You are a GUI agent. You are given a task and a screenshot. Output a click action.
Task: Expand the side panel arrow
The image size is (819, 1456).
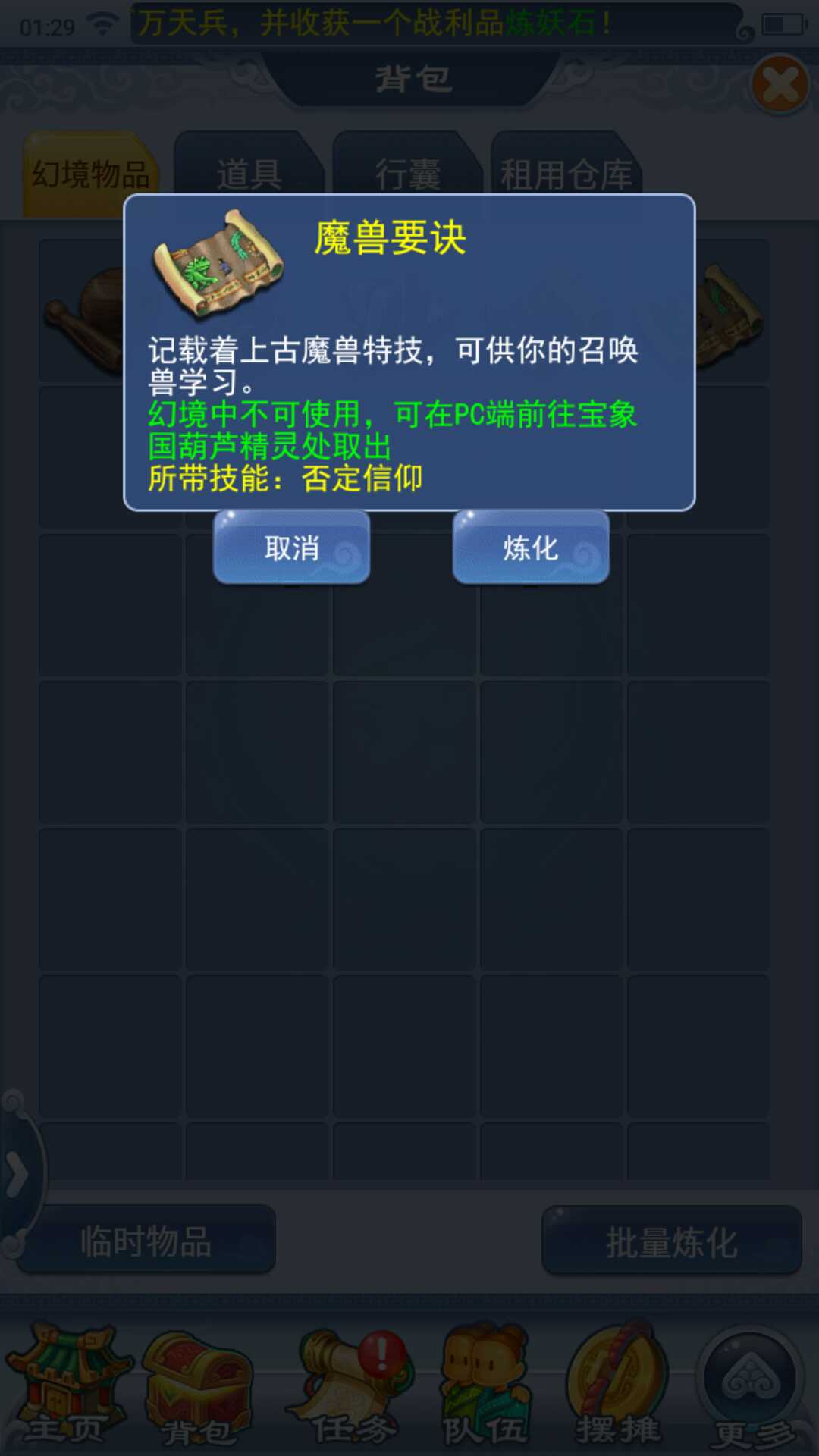(x=17, y=1174)
